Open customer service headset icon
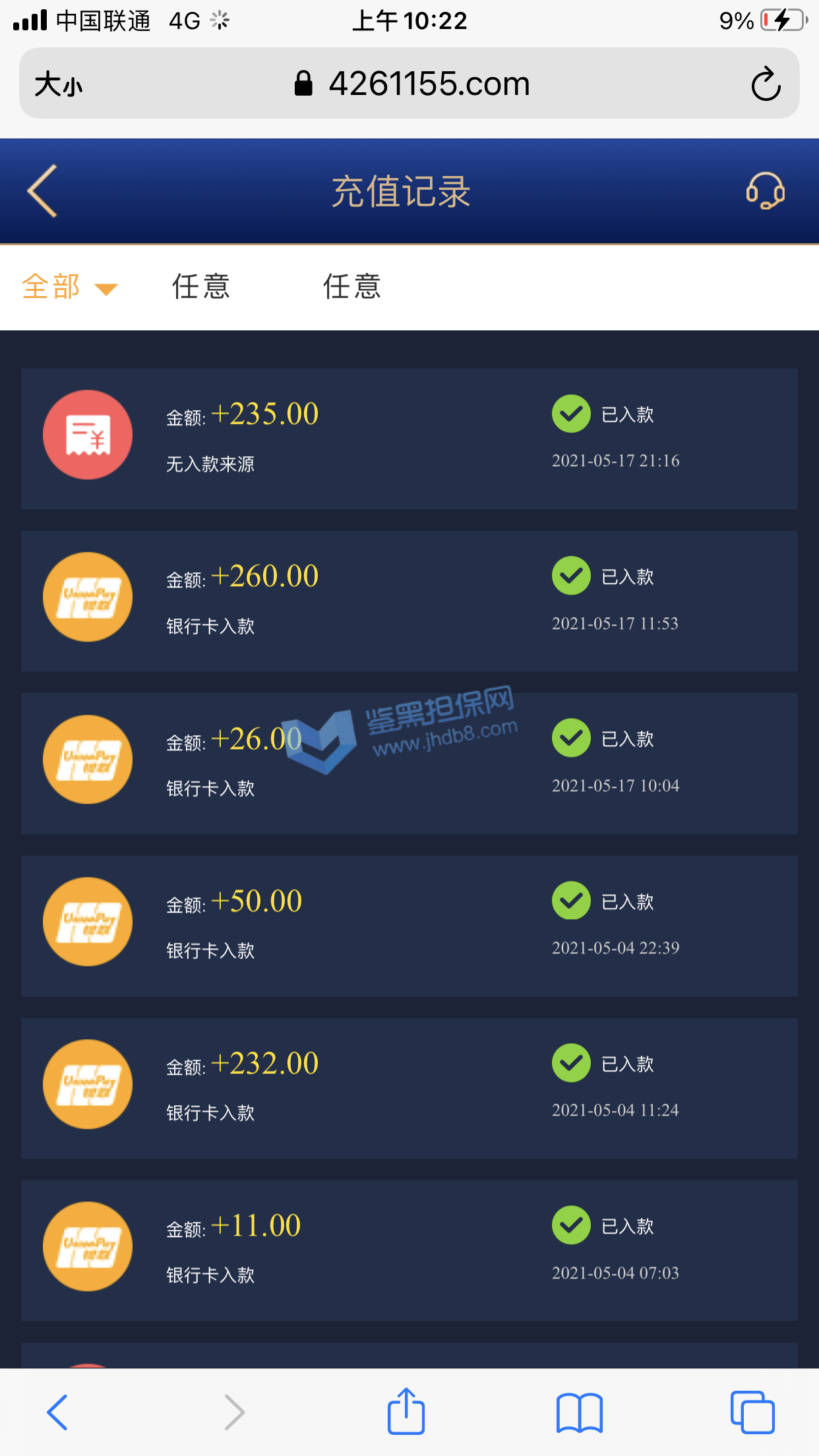Screen dimensions: 819x1456 click(765, 191)
